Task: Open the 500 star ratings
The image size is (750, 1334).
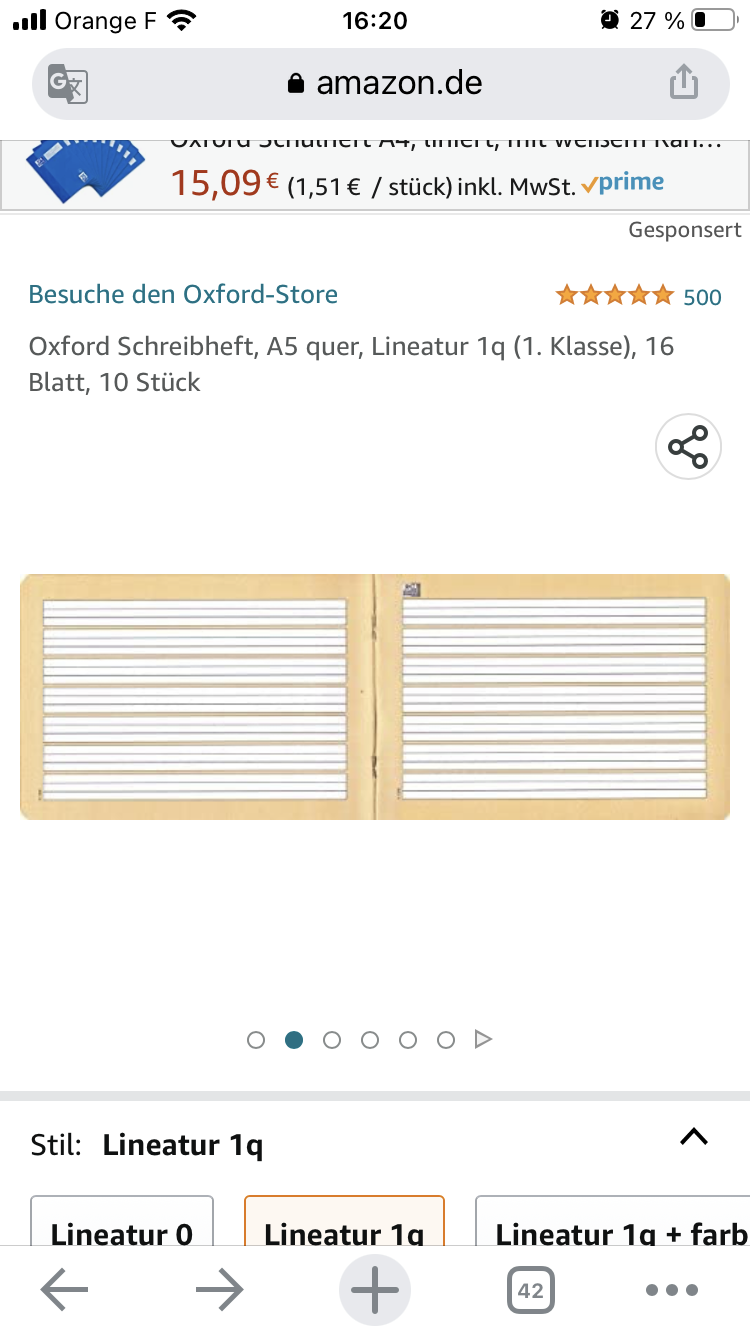Action: [638, 296]
